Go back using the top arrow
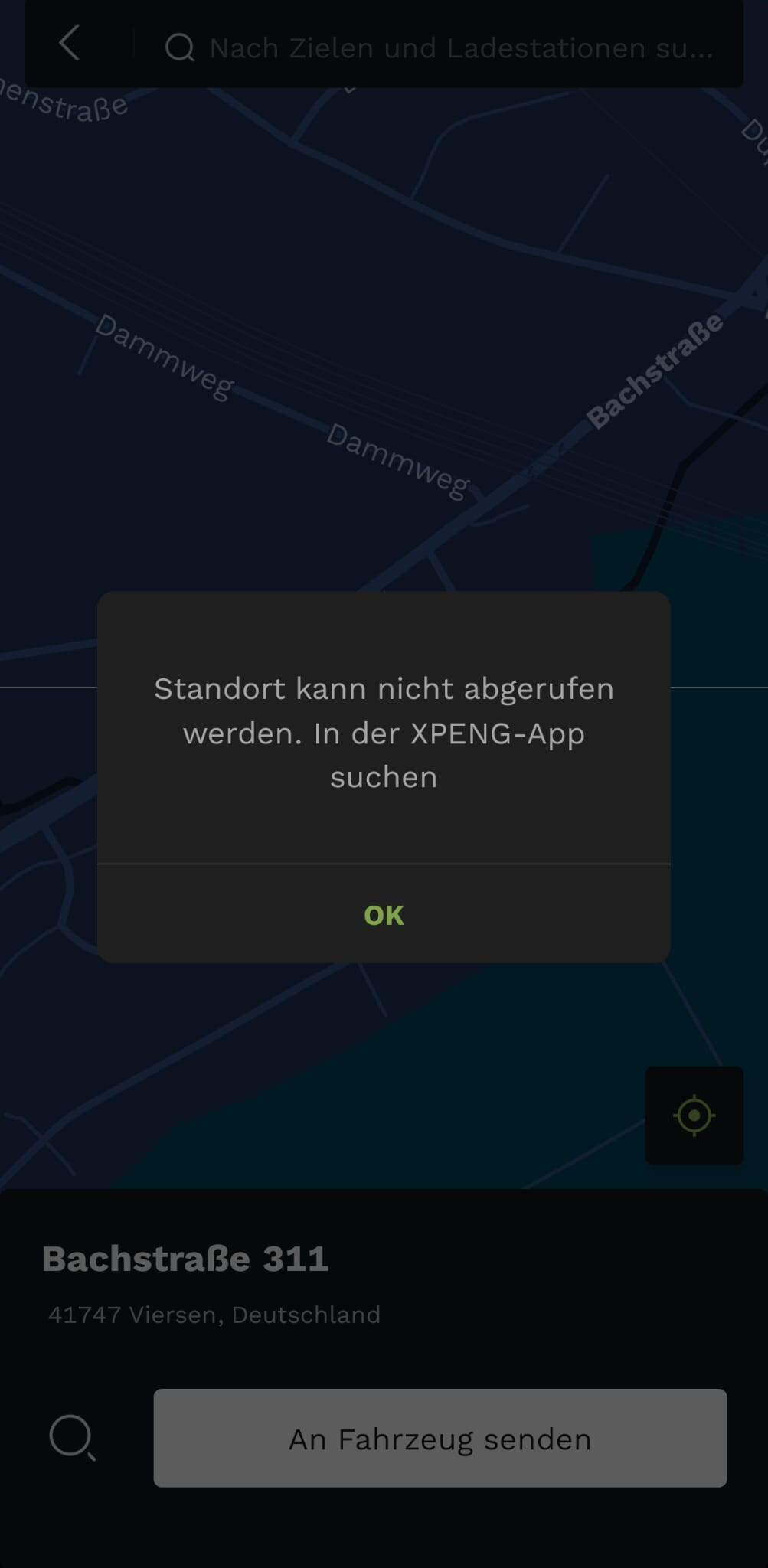 70,44
